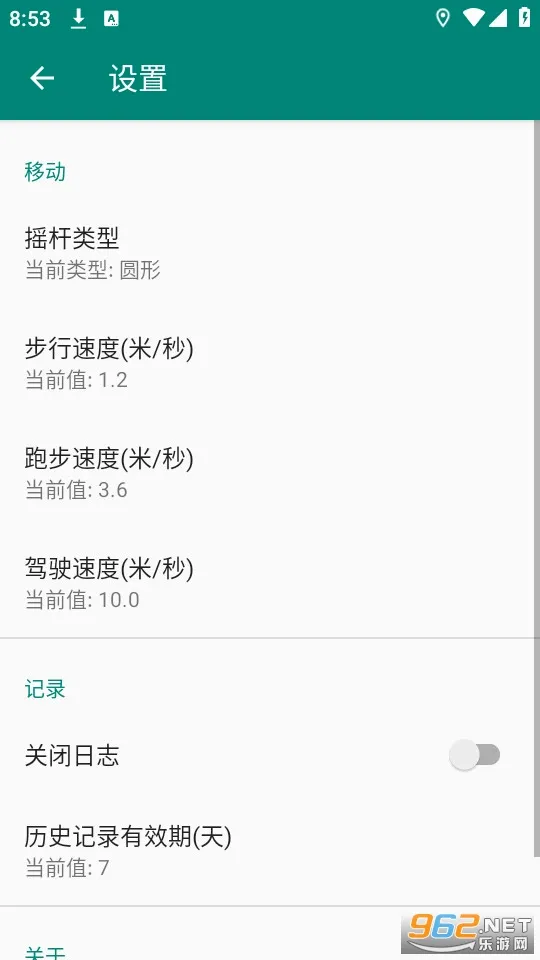Go back from the 设置 screen
The height and width of the screenshot is (960, 540).
coord(42,78)
